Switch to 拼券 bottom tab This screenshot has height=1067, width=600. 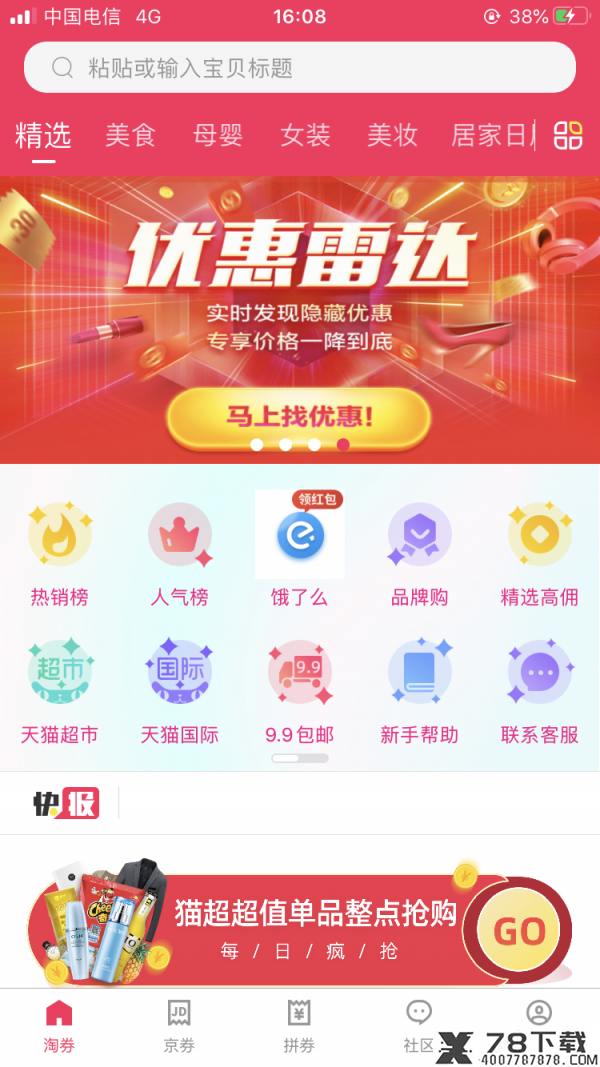[299, 1026]
